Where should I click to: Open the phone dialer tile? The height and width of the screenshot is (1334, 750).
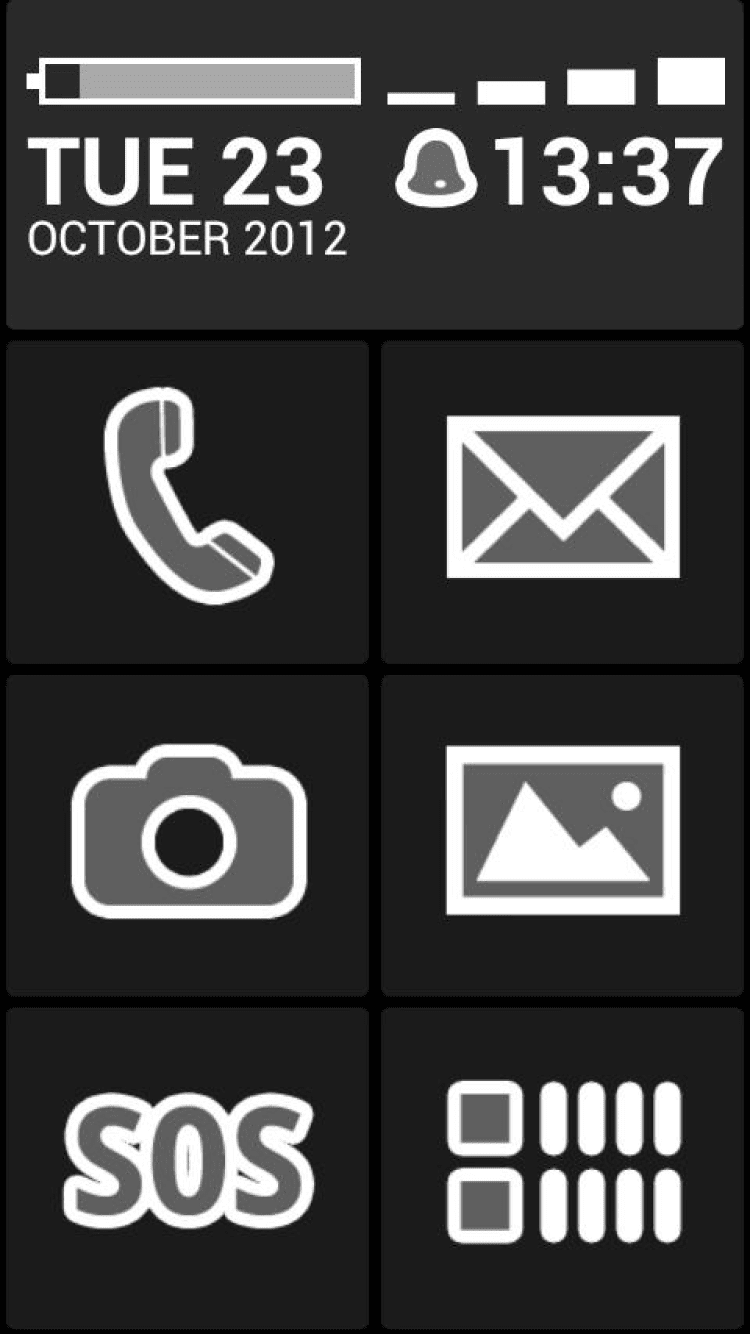[187, 501]
